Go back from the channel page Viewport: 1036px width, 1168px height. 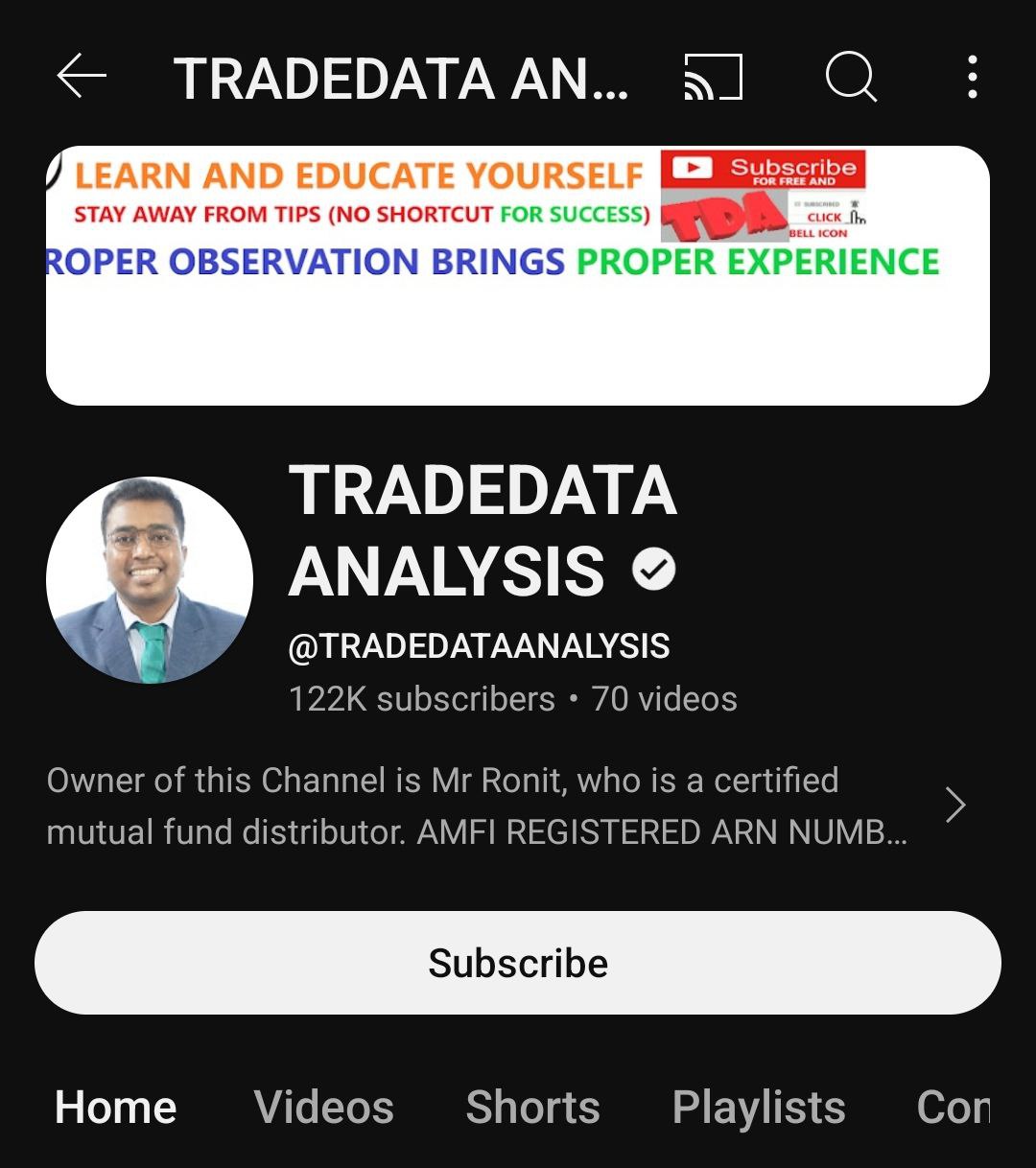click(x=82, y=77)
